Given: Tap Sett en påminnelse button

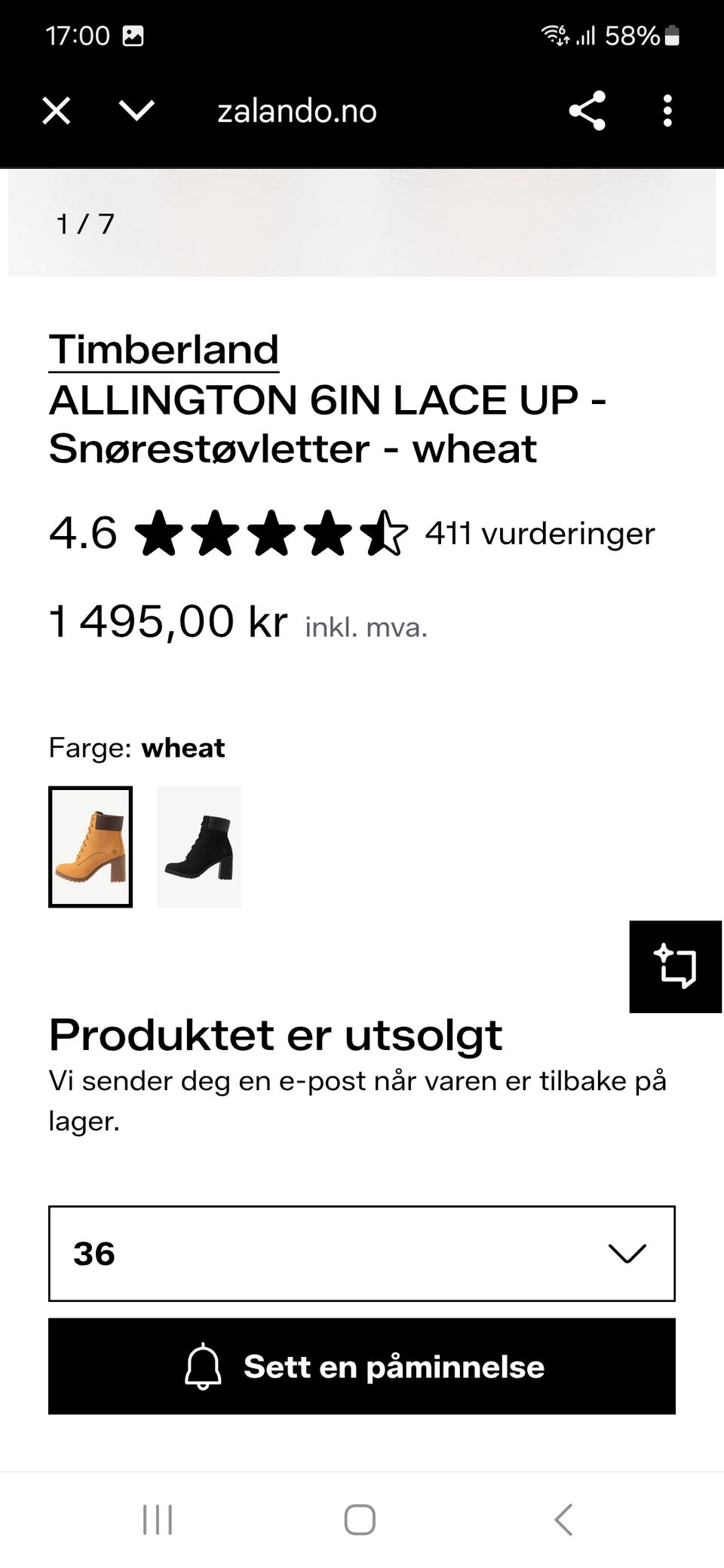Looking at the screenshot, I should 362,1367.
